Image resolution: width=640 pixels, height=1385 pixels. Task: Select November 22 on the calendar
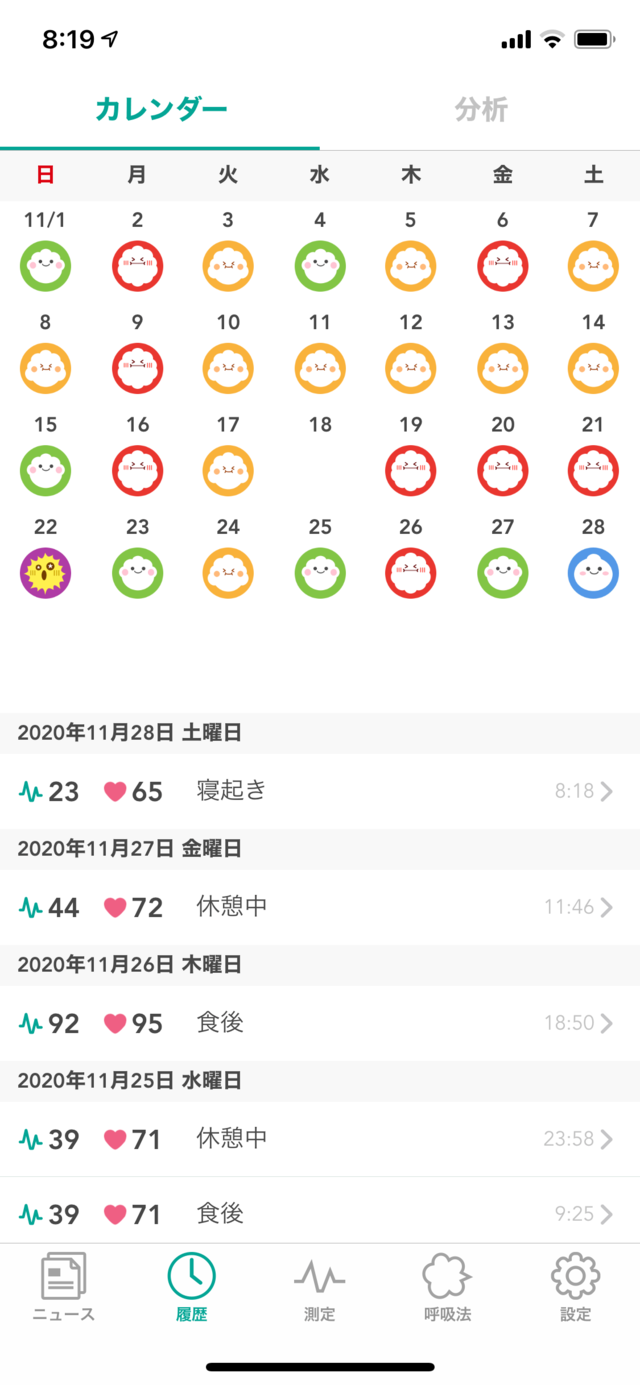pos(46,559)
